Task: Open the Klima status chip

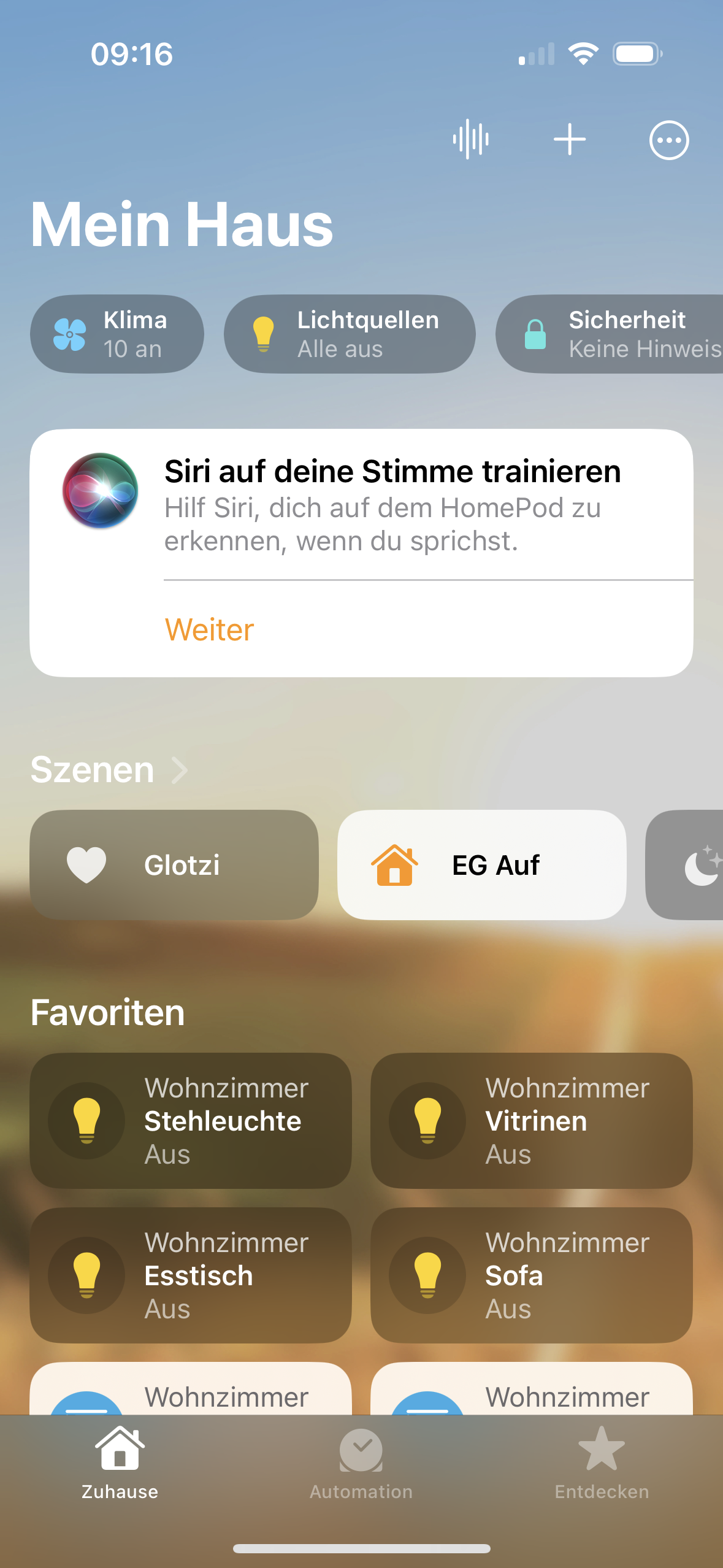Action: [x=117, y=334]
